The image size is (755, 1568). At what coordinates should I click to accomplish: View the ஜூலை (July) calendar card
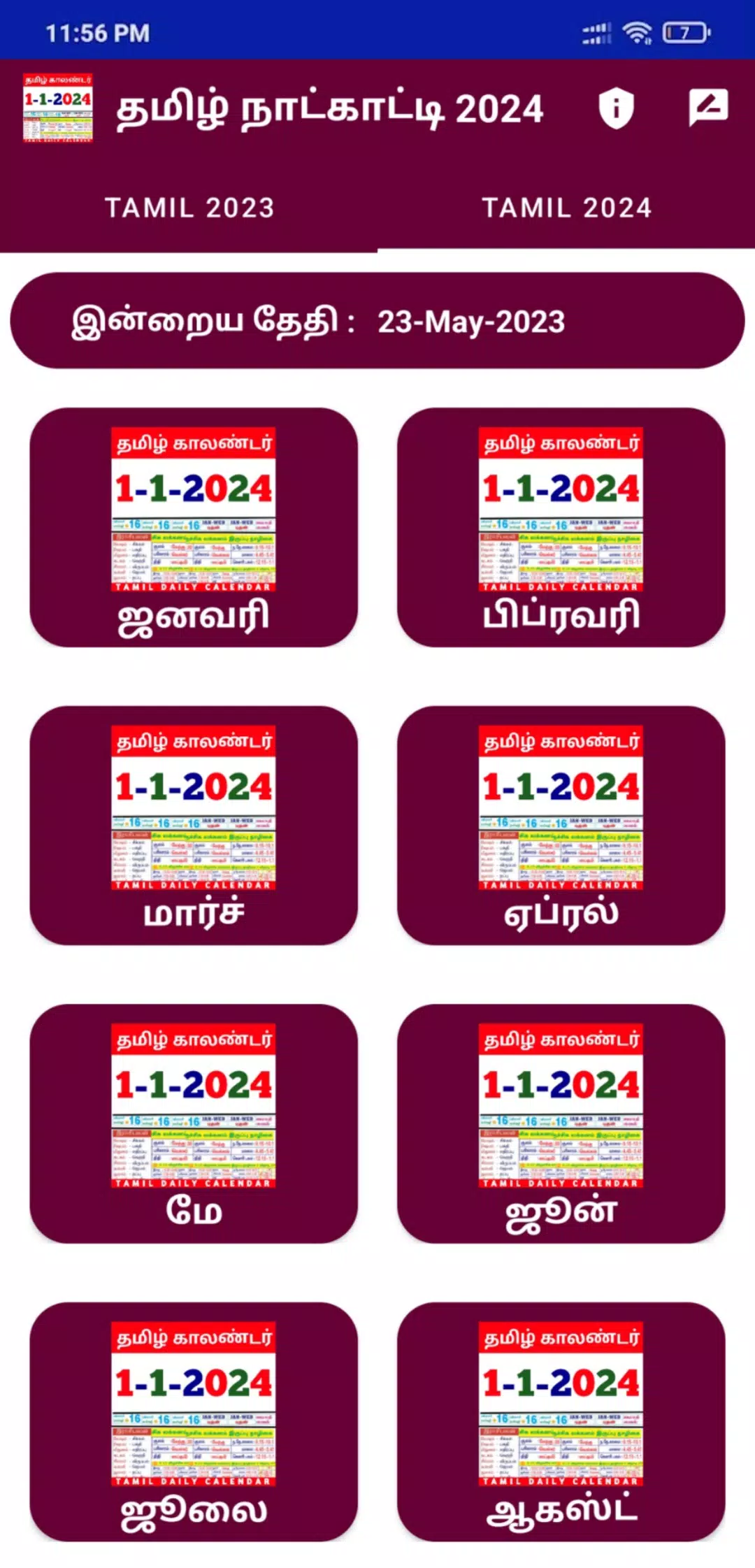click(x=194, y=1421)
